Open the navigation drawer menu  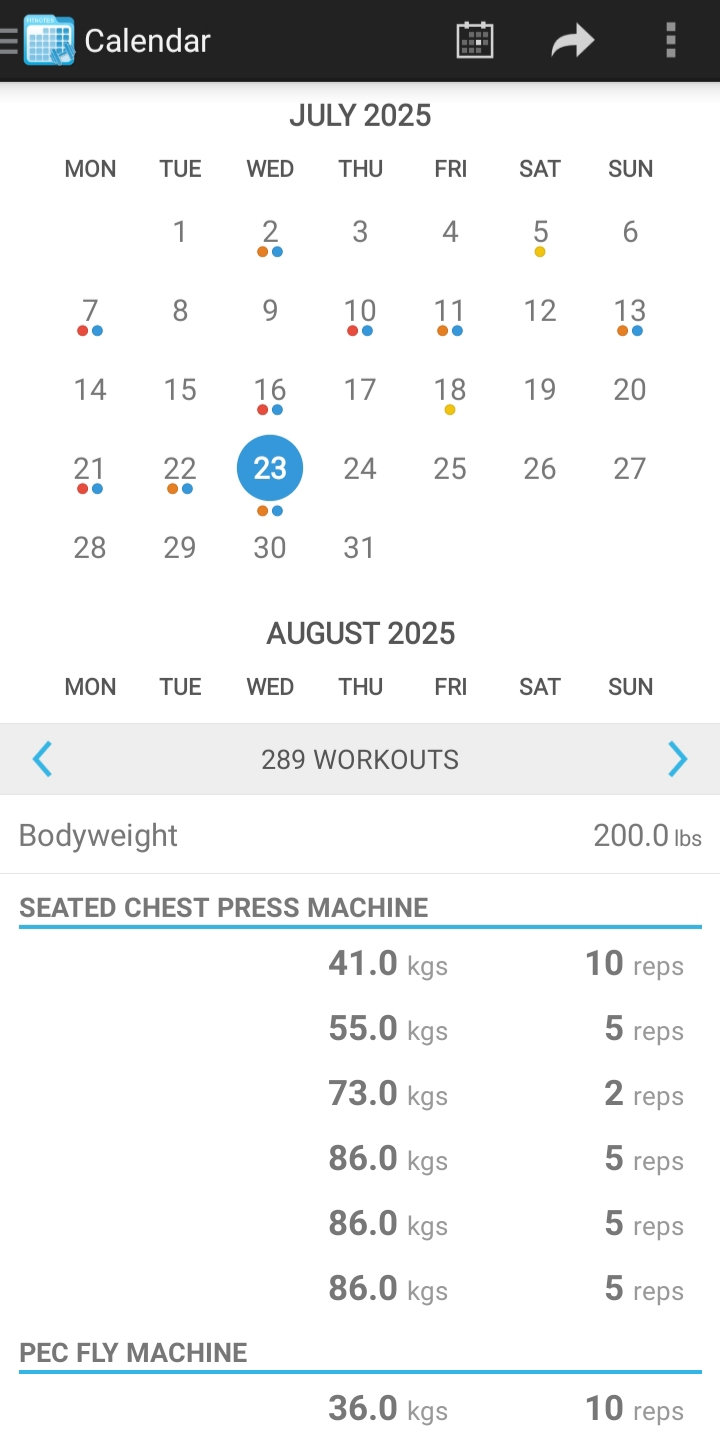click(x=10, y=41)
